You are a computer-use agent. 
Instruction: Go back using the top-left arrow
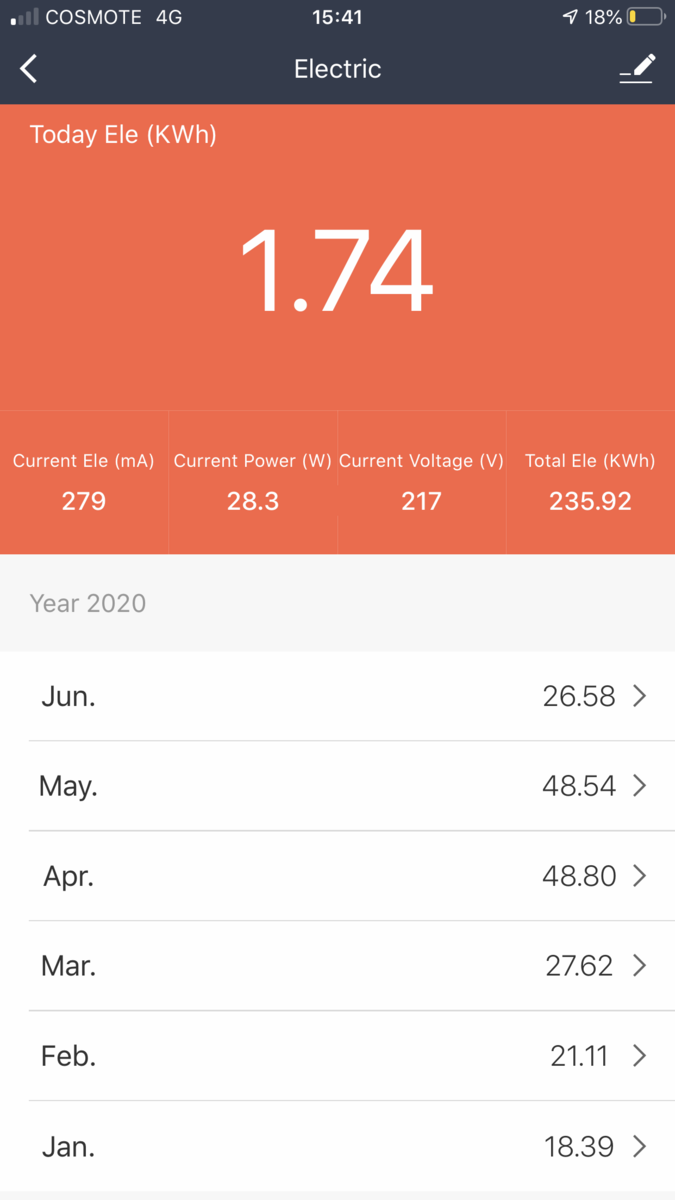[x=29, y=69]
